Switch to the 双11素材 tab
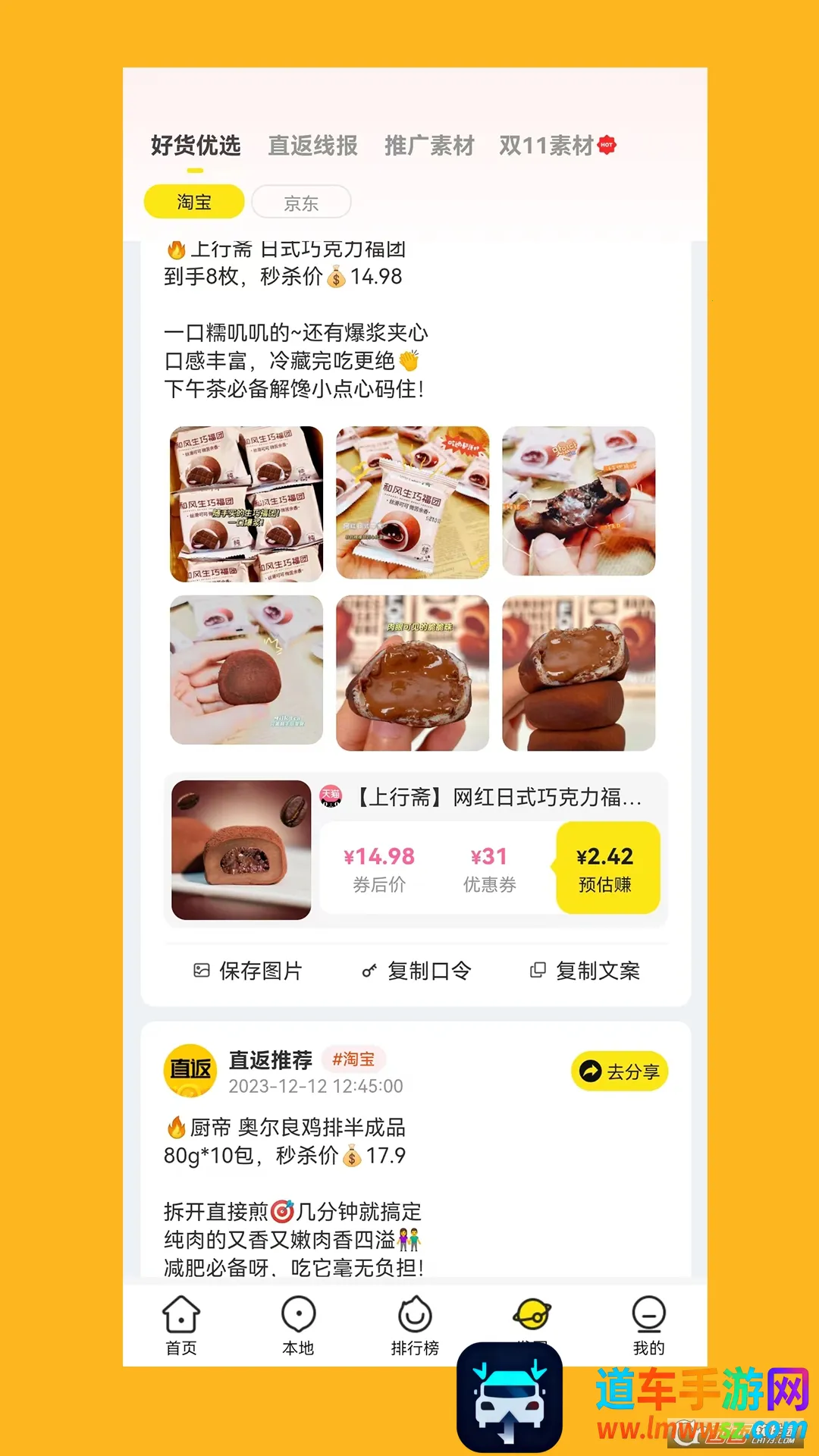The width and height of the screenshot is (819, 1456). [548, 146]
